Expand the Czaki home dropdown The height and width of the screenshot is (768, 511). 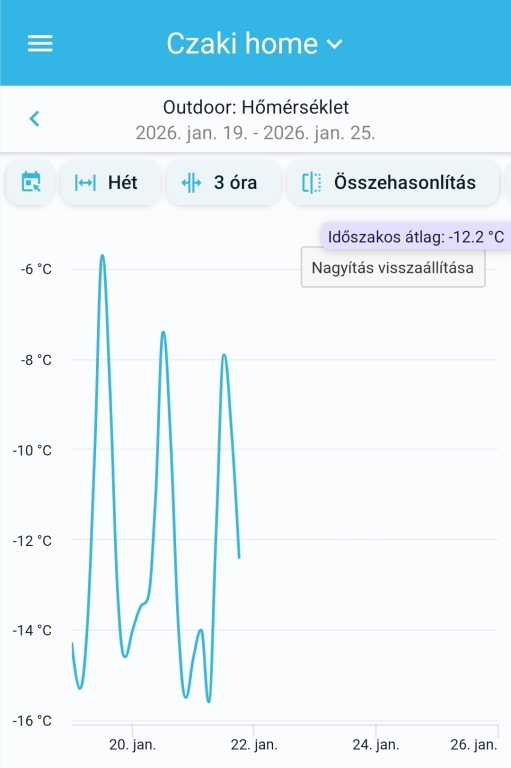coord(254,43)
